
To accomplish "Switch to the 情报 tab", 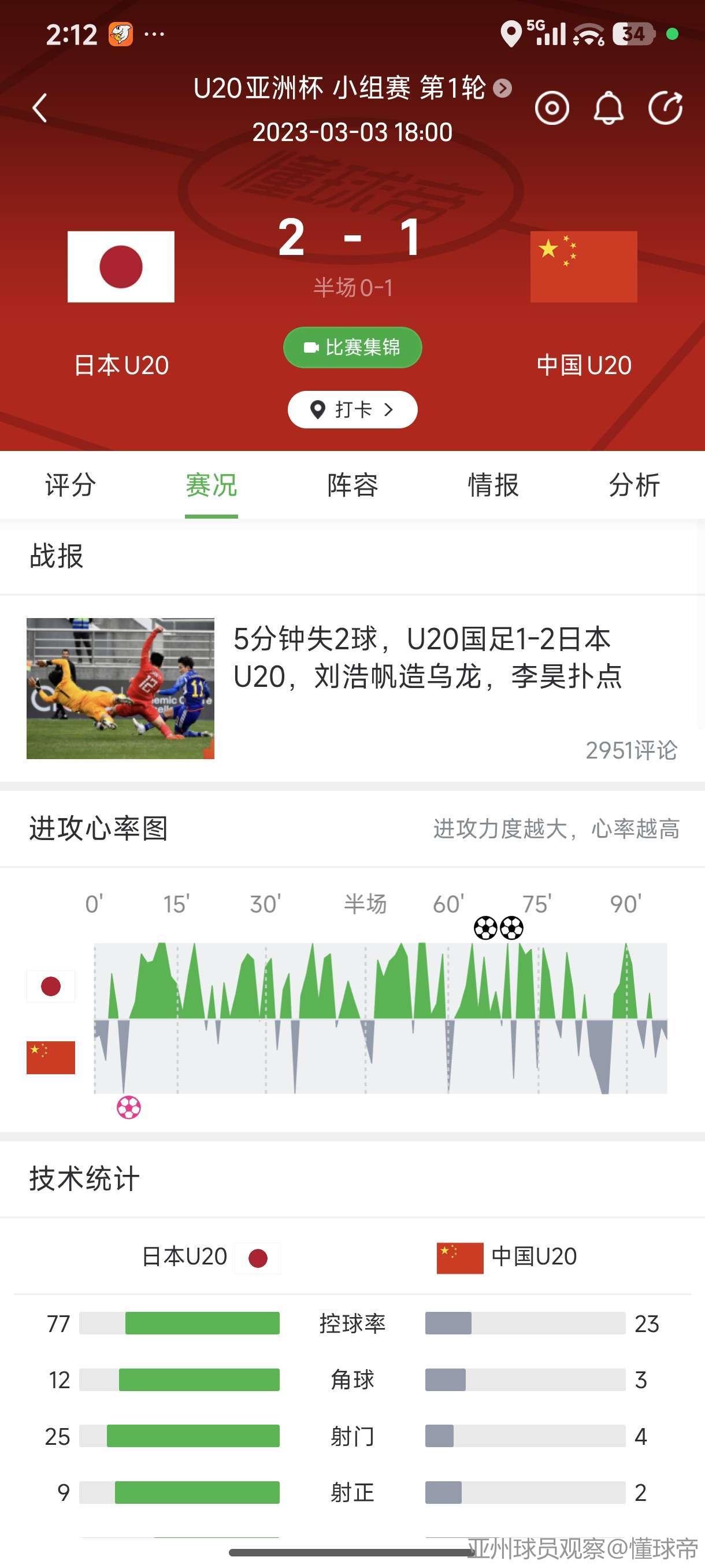I will point(493,485).
